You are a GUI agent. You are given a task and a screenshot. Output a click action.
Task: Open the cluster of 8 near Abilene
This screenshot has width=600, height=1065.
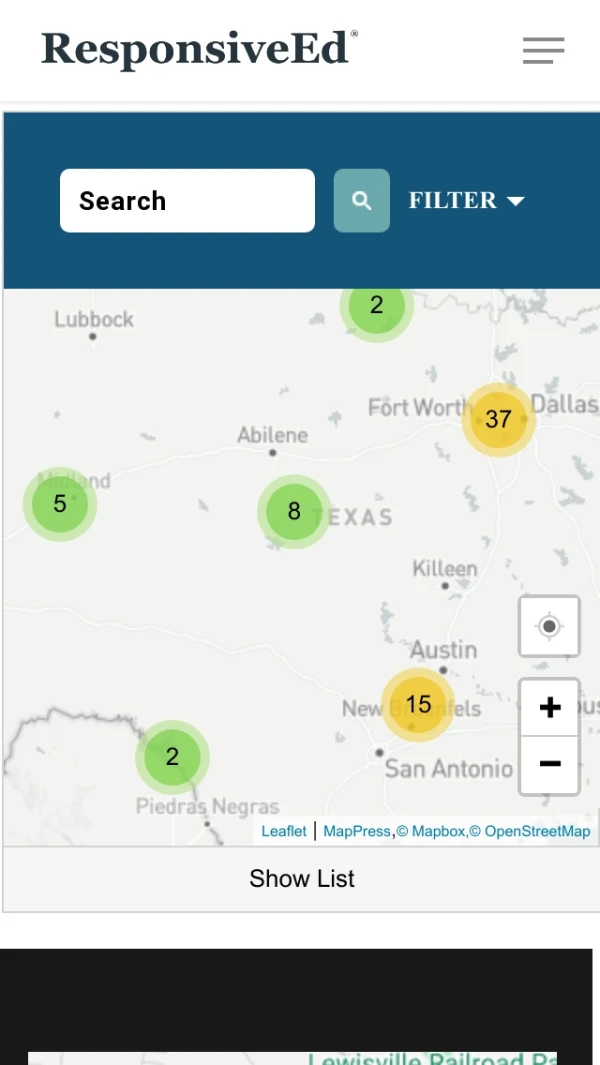[x=294, y=512]
